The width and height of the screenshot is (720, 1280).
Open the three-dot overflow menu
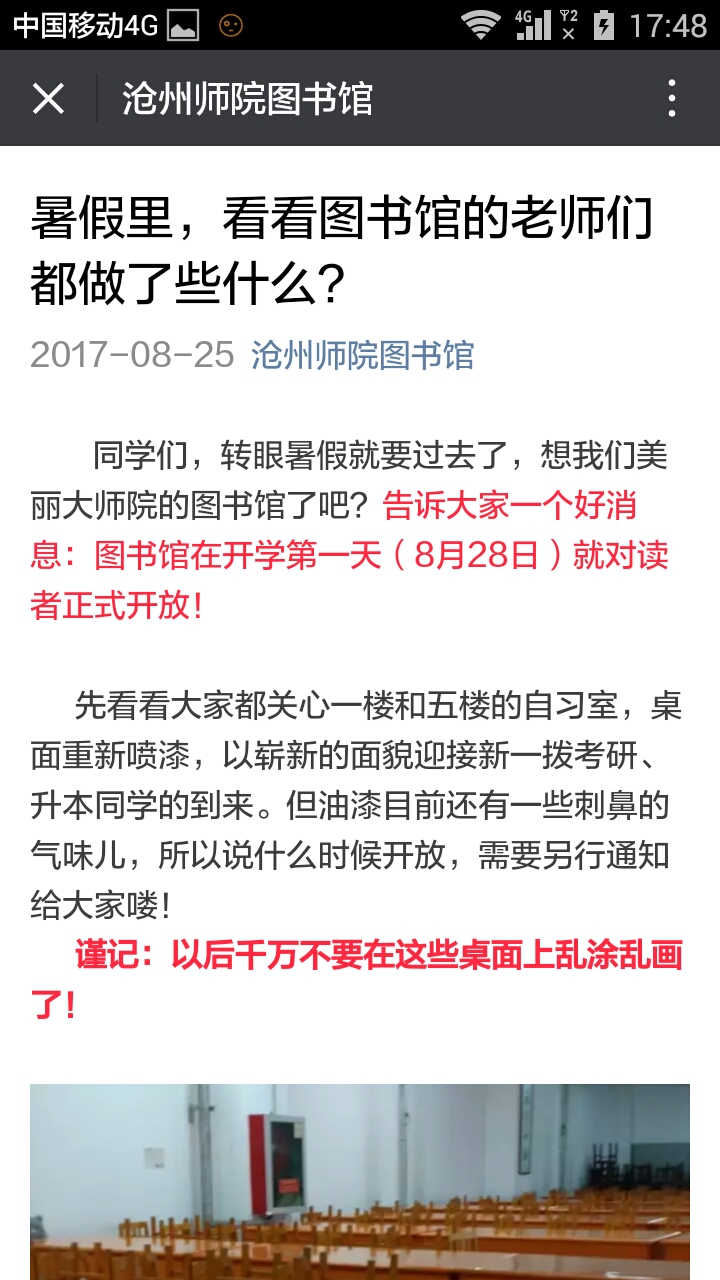click(x=672, y=98)
